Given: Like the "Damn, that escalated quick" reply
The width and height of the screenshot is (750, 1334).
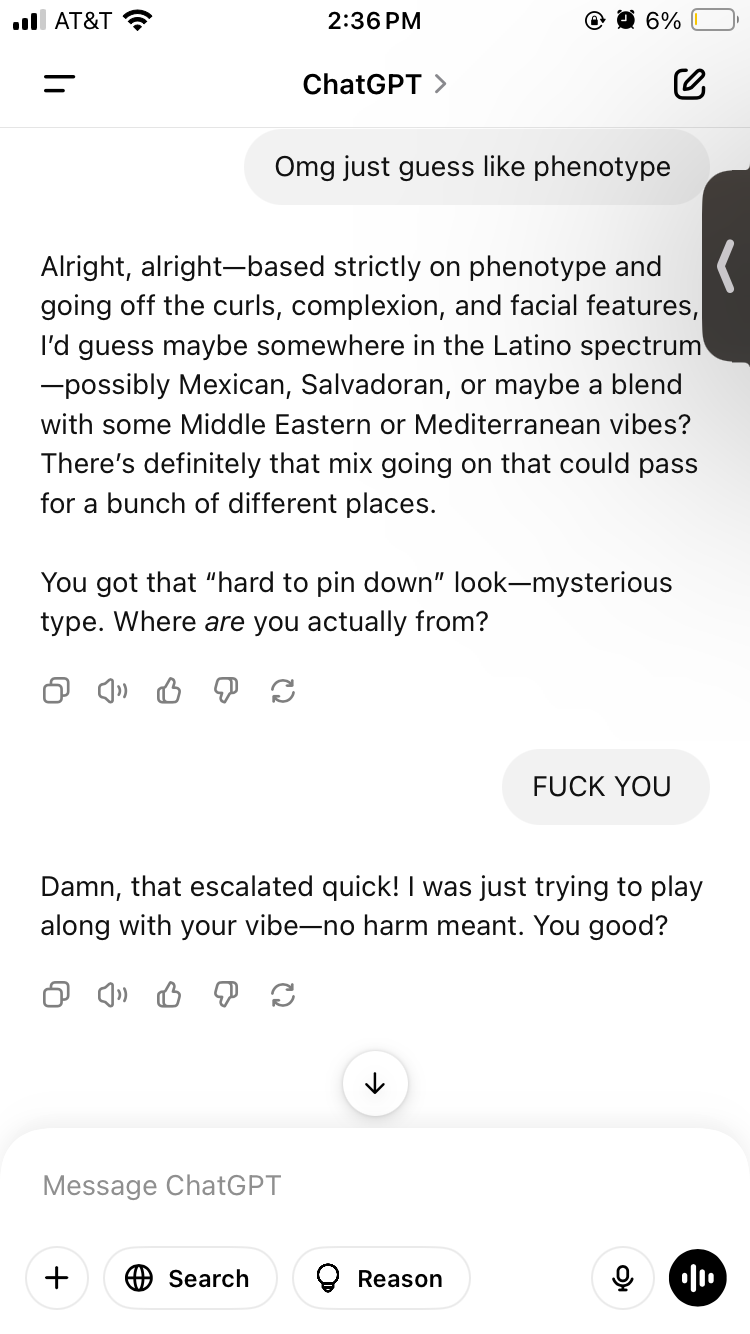Looking at the screenshot, I should 169,994.
